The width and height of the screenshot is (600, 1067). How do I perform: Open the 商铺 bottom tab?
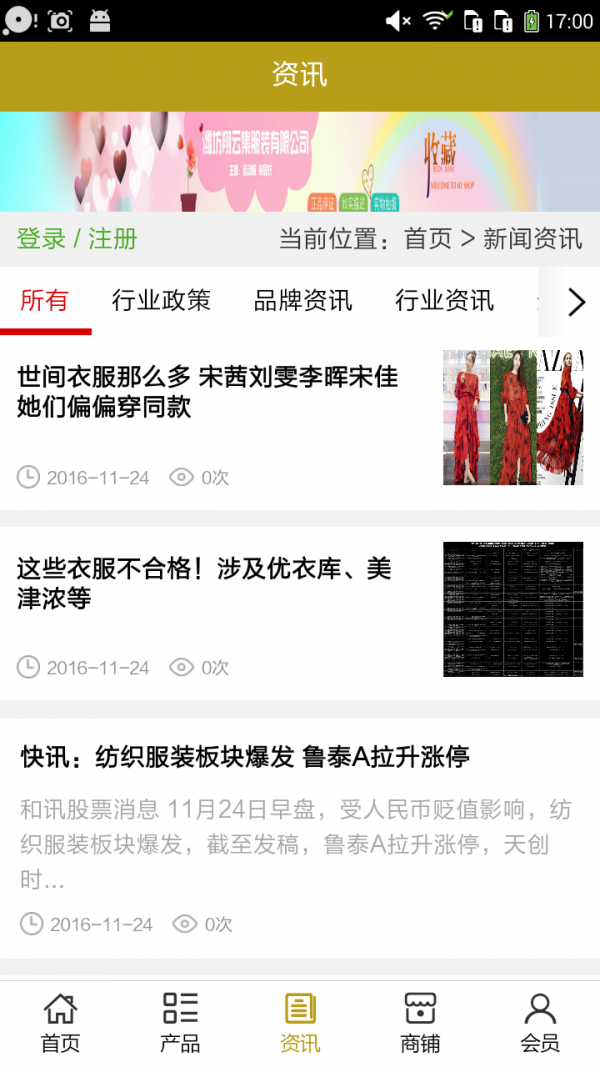pyautogui.click(x=420, y=1023)
